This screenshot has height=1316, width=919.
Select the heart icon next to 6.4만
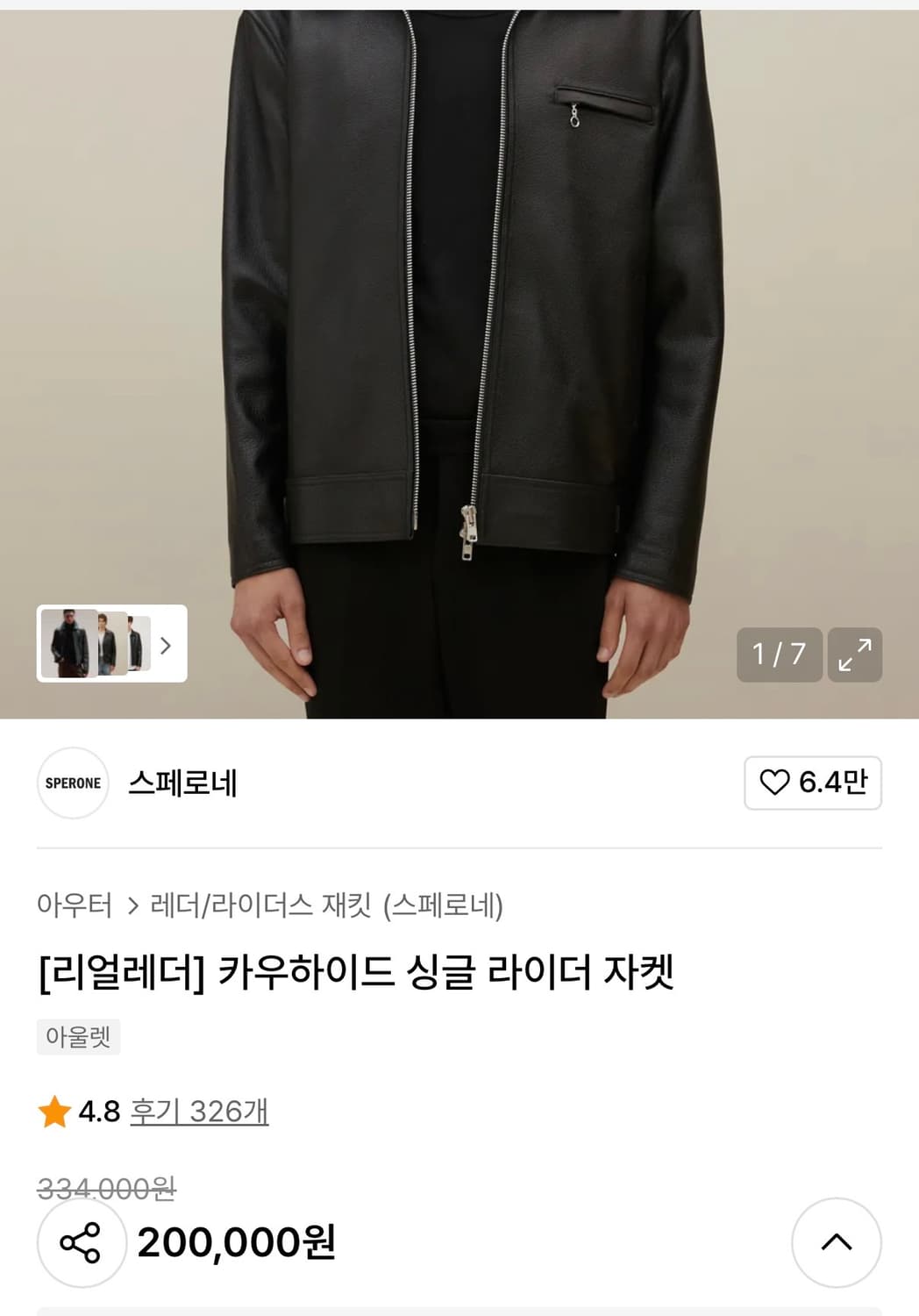(773, 783)
